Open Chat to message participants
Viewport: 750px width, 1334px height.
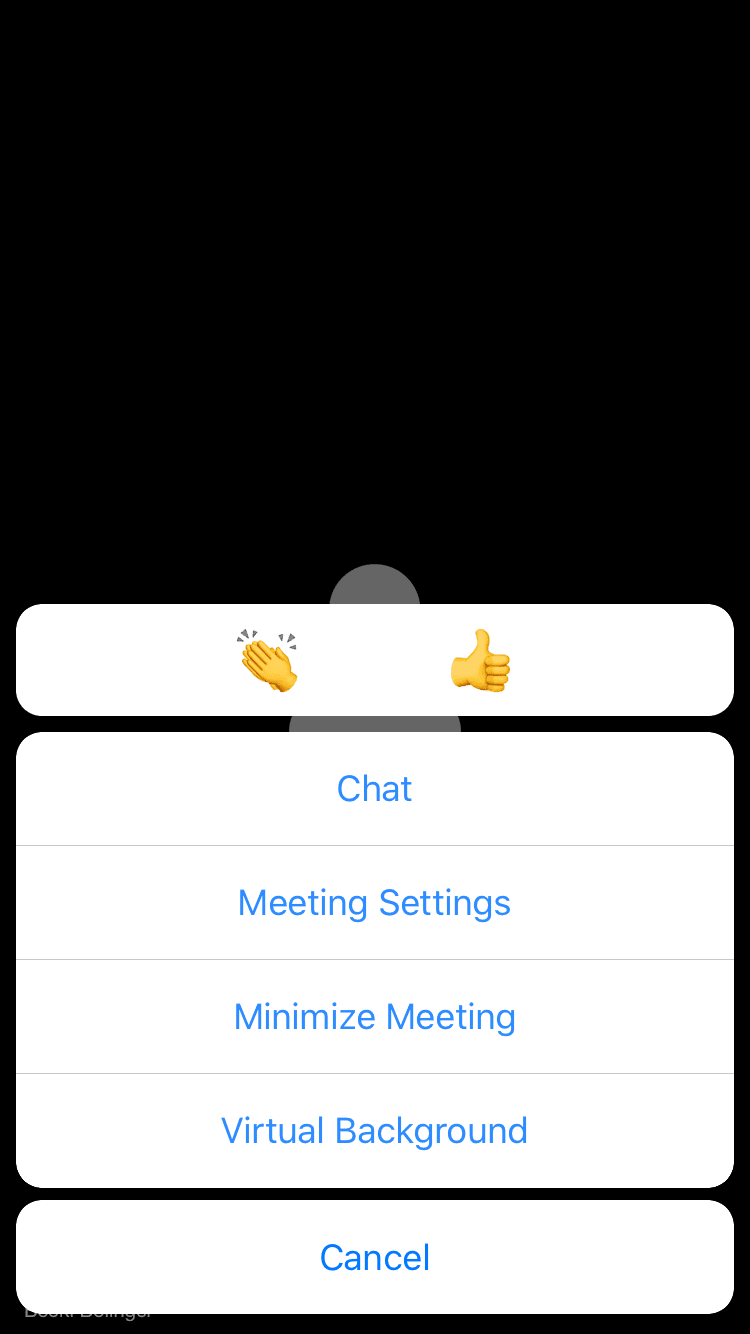[x=374, y=788]
